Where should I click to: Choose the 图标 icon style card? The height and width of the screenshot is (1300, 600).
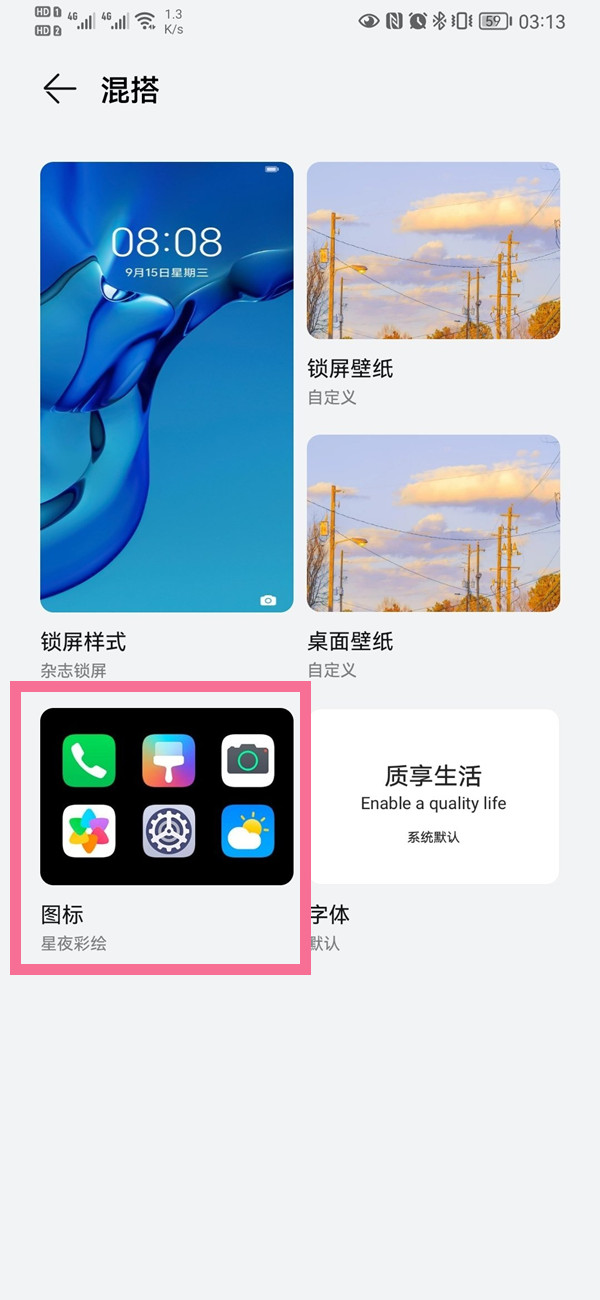pyautogui.click(x=167, y=797)
